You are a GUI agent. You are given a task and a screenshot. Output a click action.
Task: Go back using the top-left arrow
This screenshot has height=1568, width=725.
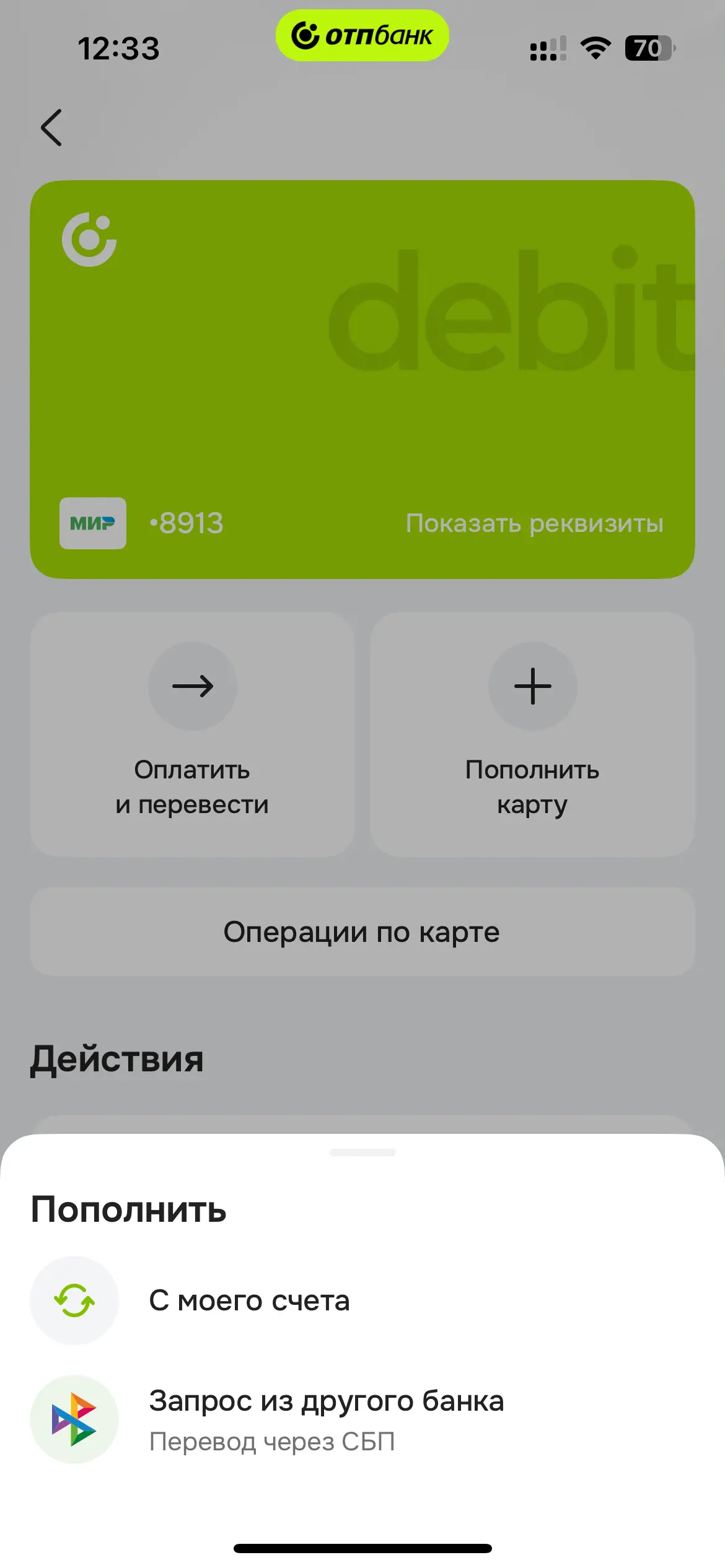(51, 128)
